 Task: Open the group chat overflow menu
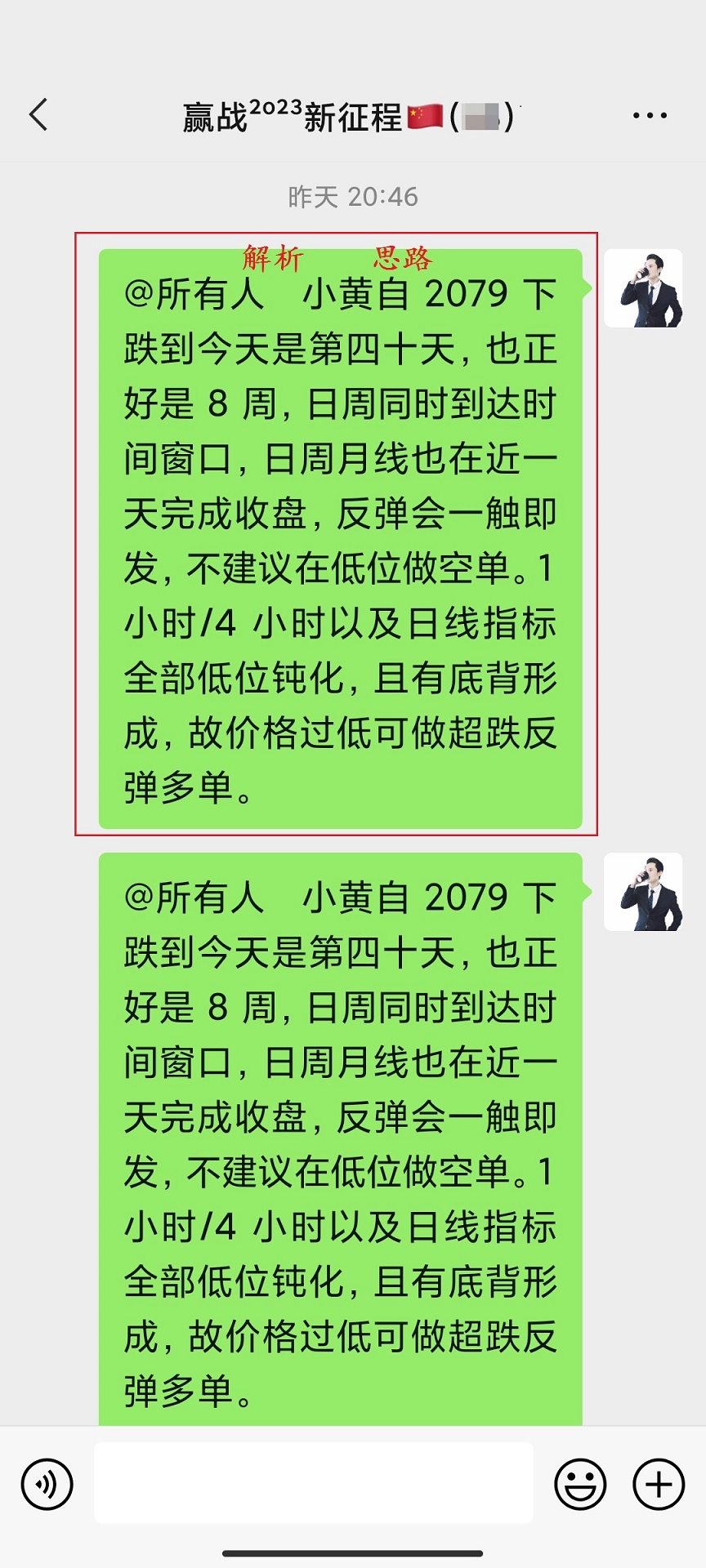[x=650, y=116]
